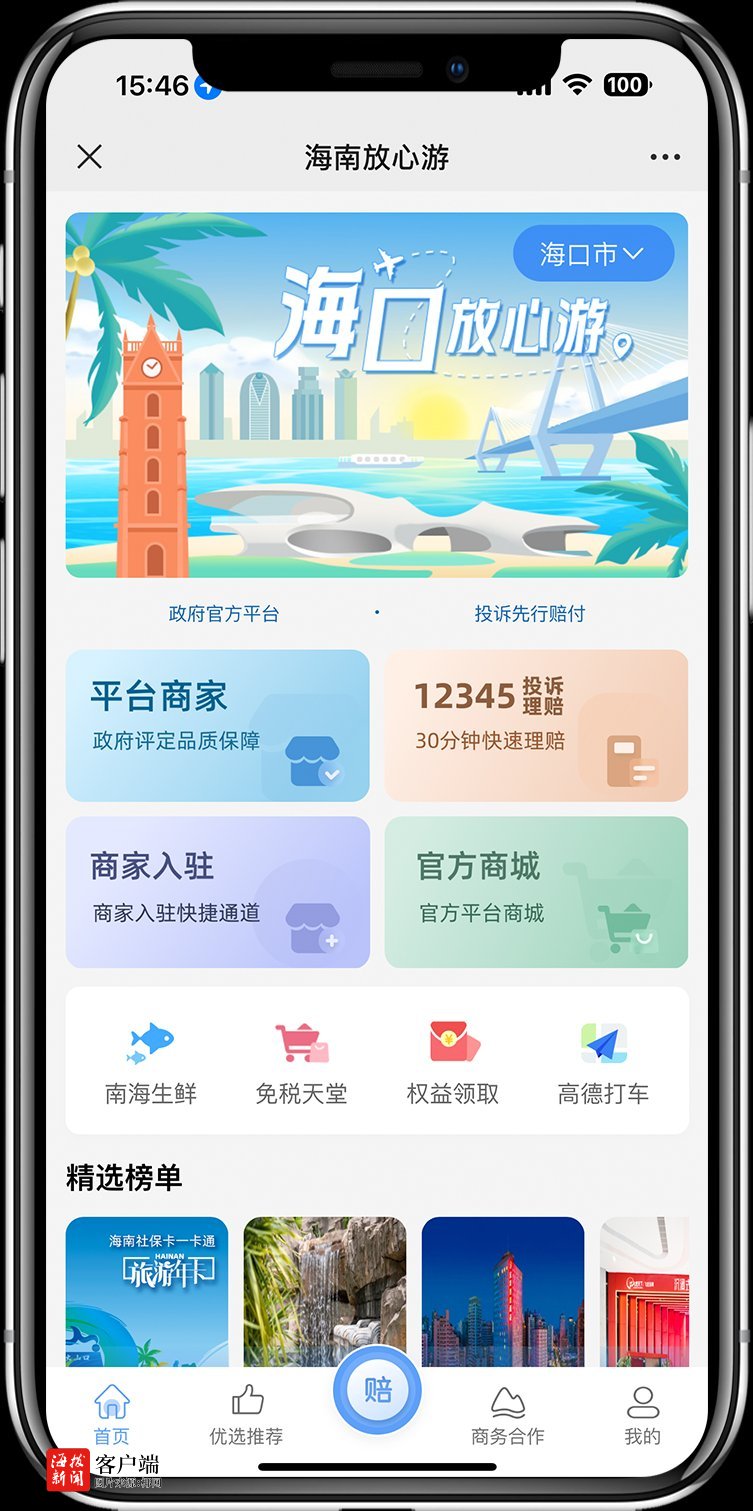Switch to the 商务合作 tab
This screenshot has height=1511, width=753.
point(508,1414)
